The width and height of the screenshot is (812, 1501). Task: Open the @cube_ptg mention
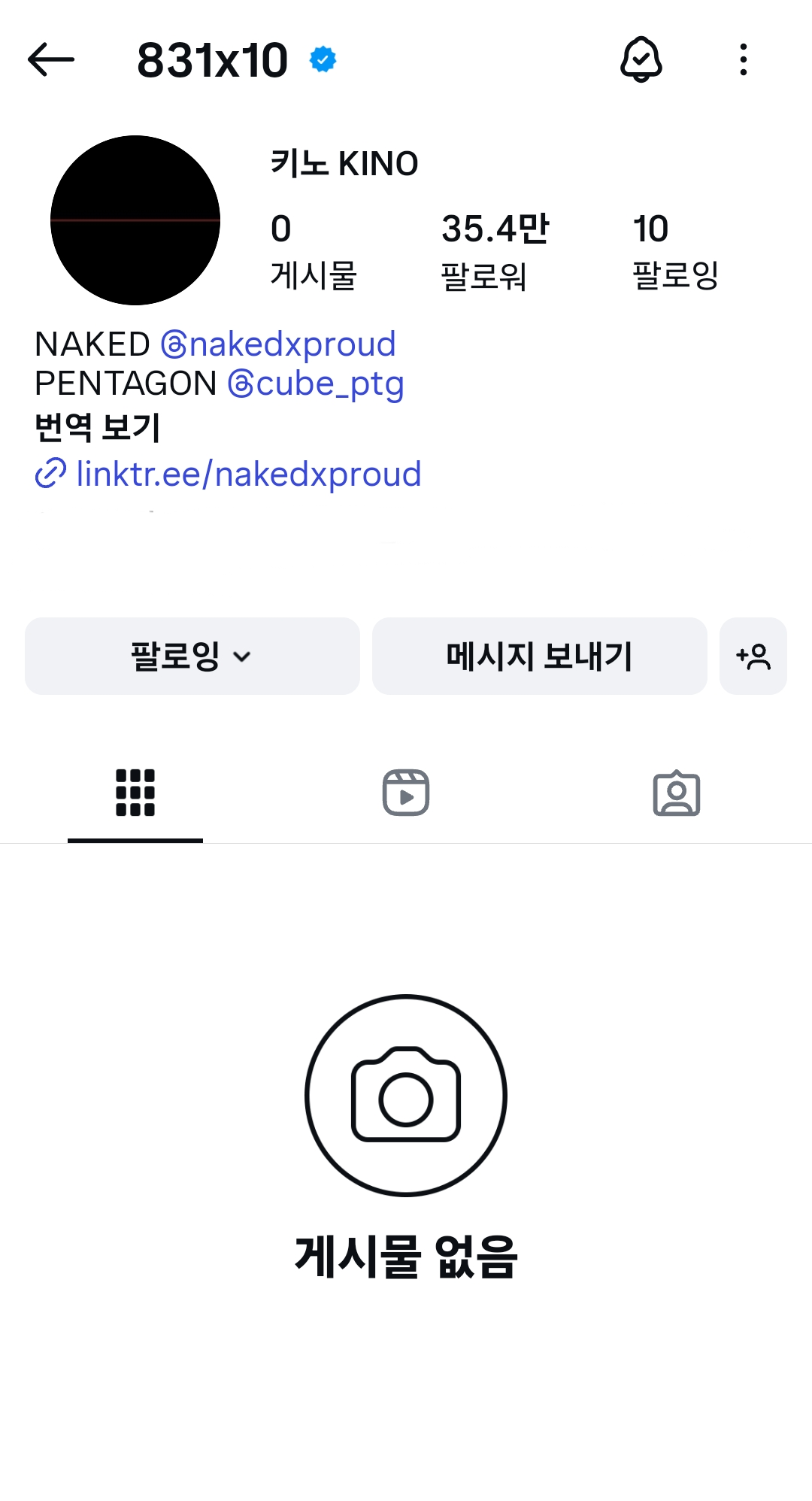point(316,384)
